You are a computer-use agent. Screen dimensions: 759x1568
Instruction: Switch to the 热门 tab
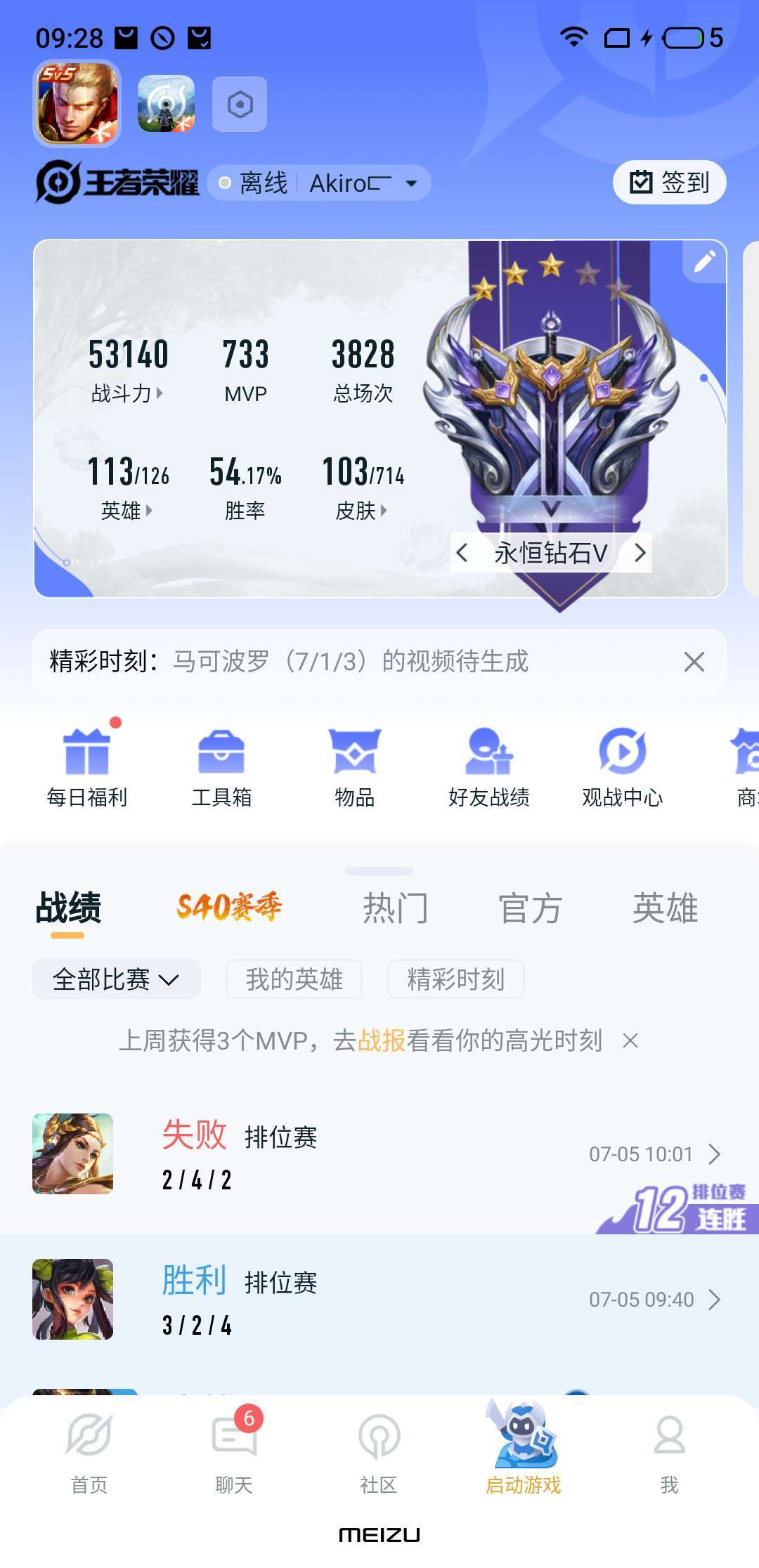point(396,908)
